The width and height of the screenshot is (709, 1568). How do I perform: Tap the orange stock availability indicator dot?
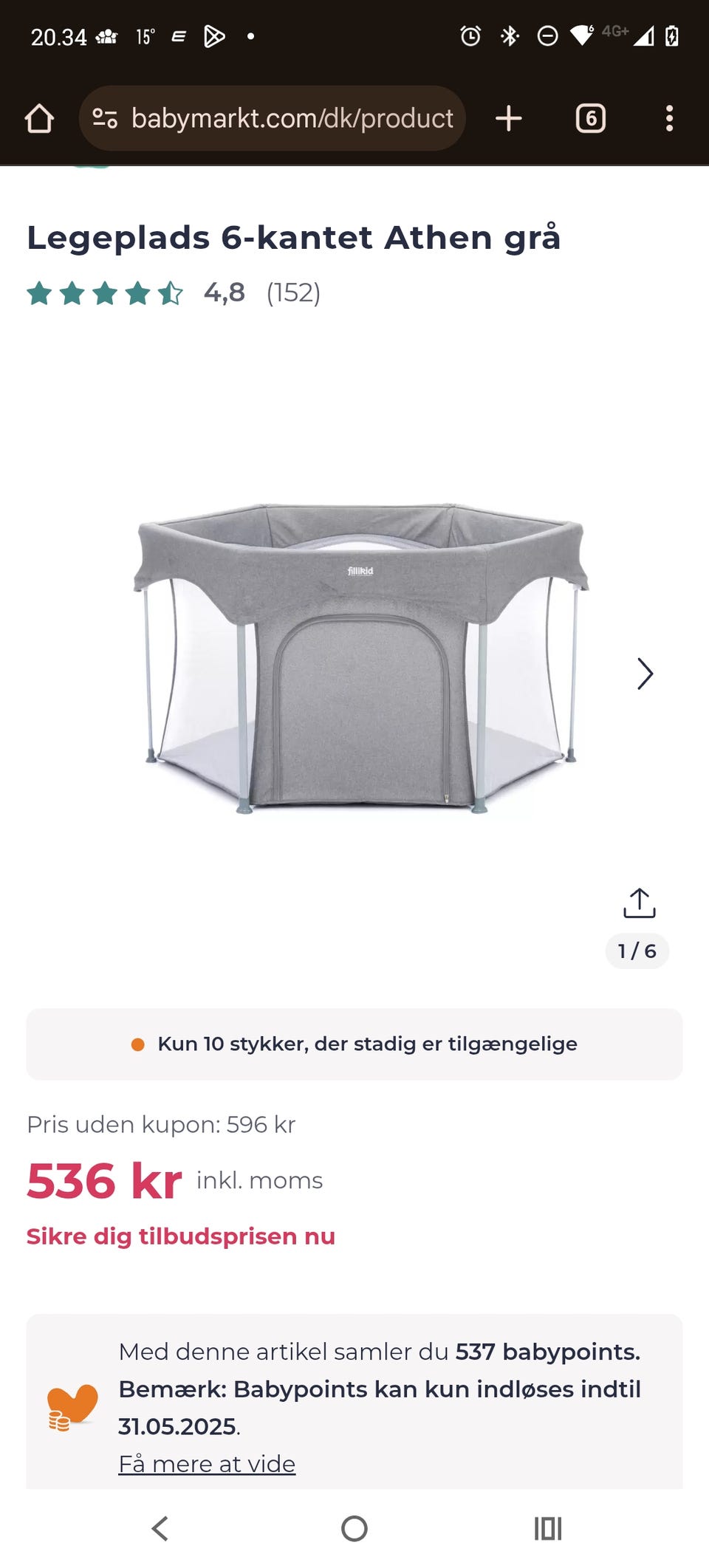coord(139,1044)
